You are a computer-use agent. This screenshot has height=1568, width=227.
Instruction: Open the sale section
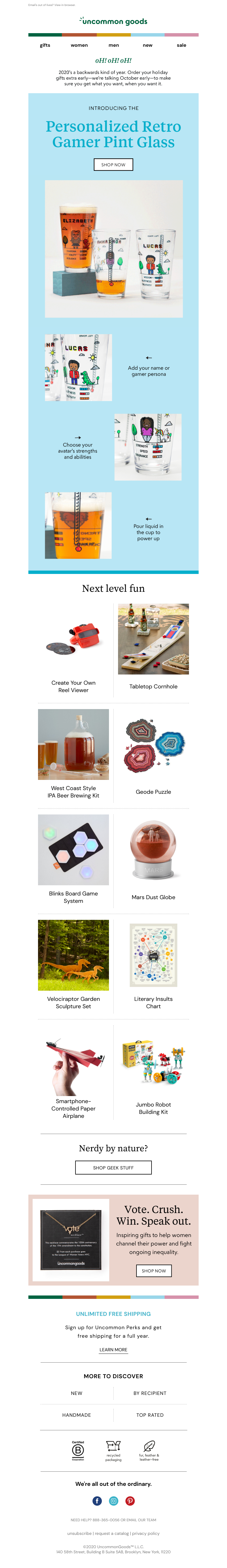coord(181,45)
